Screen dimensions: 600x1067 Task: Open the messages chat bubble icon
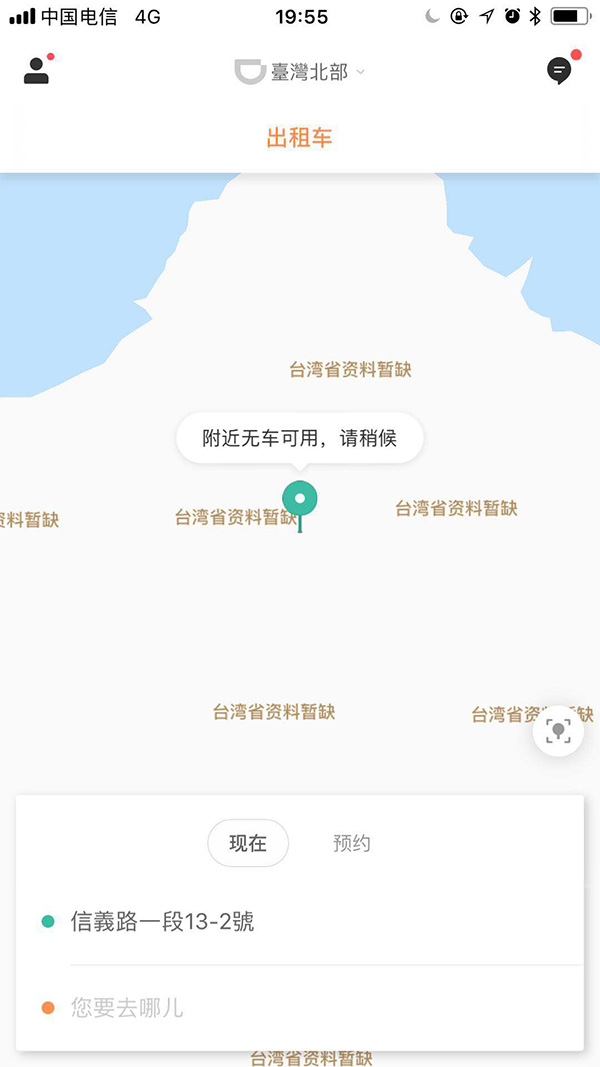point(559,70)
